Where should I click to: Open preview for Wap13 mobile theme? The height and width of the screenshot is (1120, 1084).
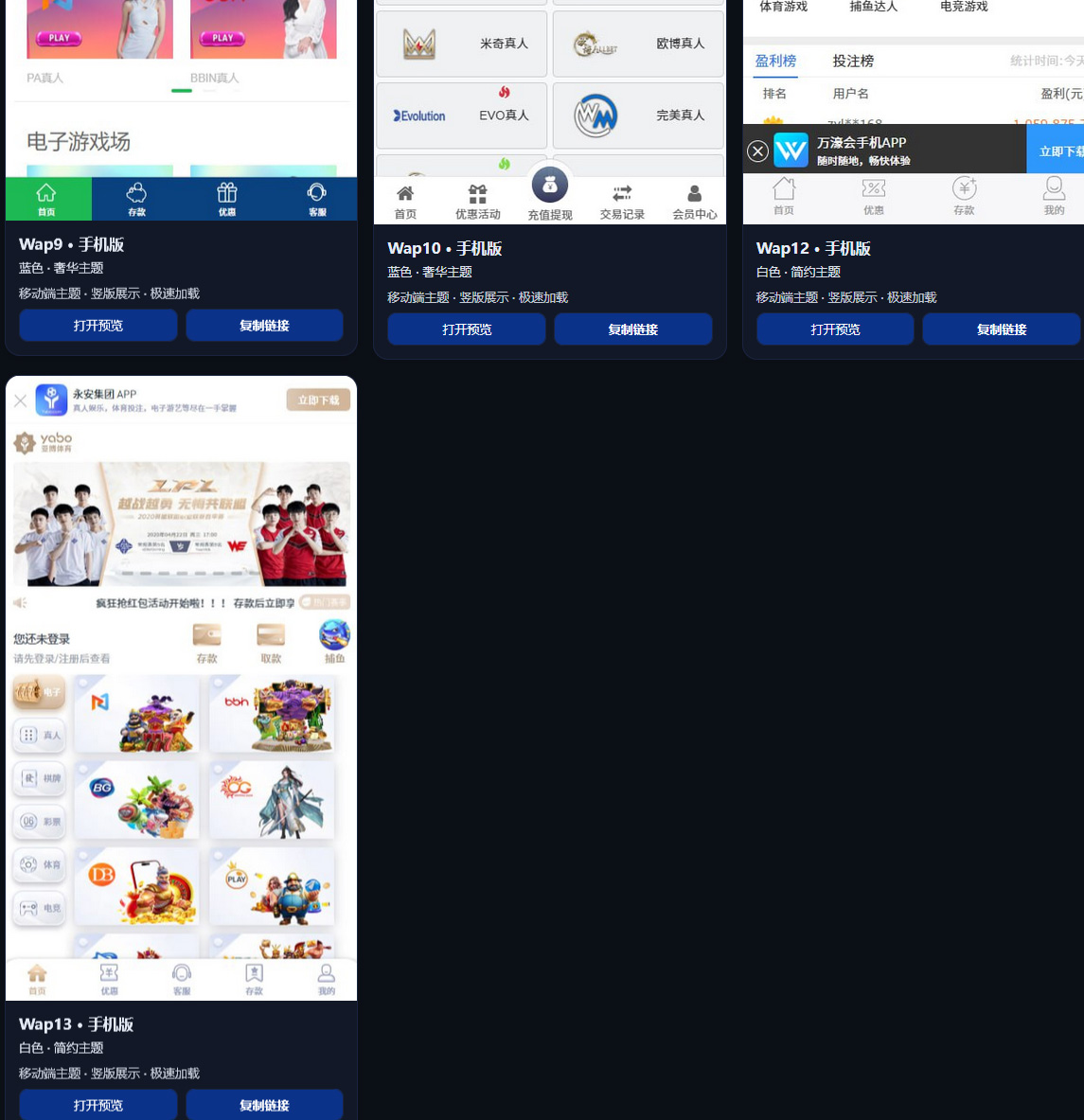click(x=98, y=1105)
